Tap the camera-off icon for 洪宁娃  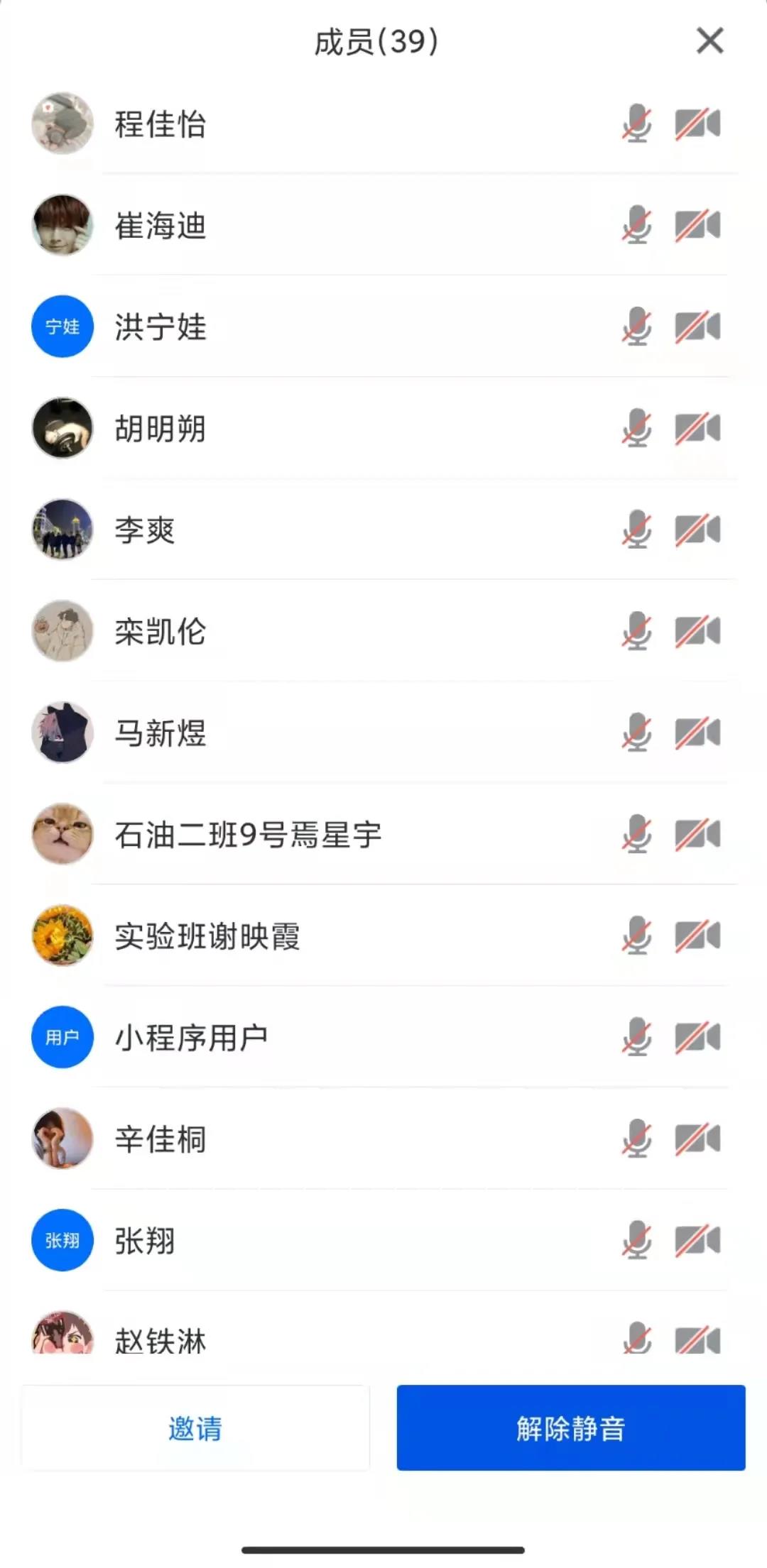tap(697, 327)
